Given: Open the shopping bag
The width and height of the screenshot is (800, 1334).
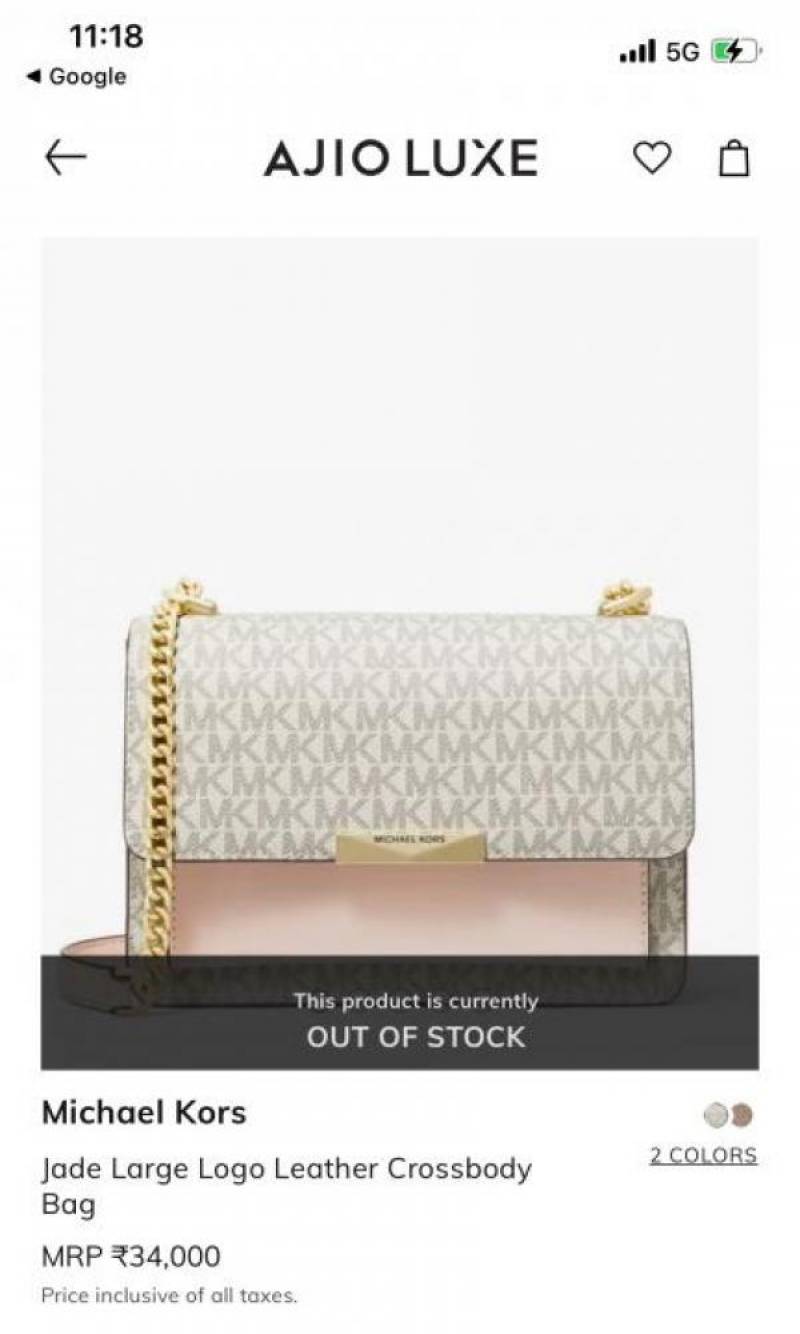Looking at the screenshot, I should 734,158.
